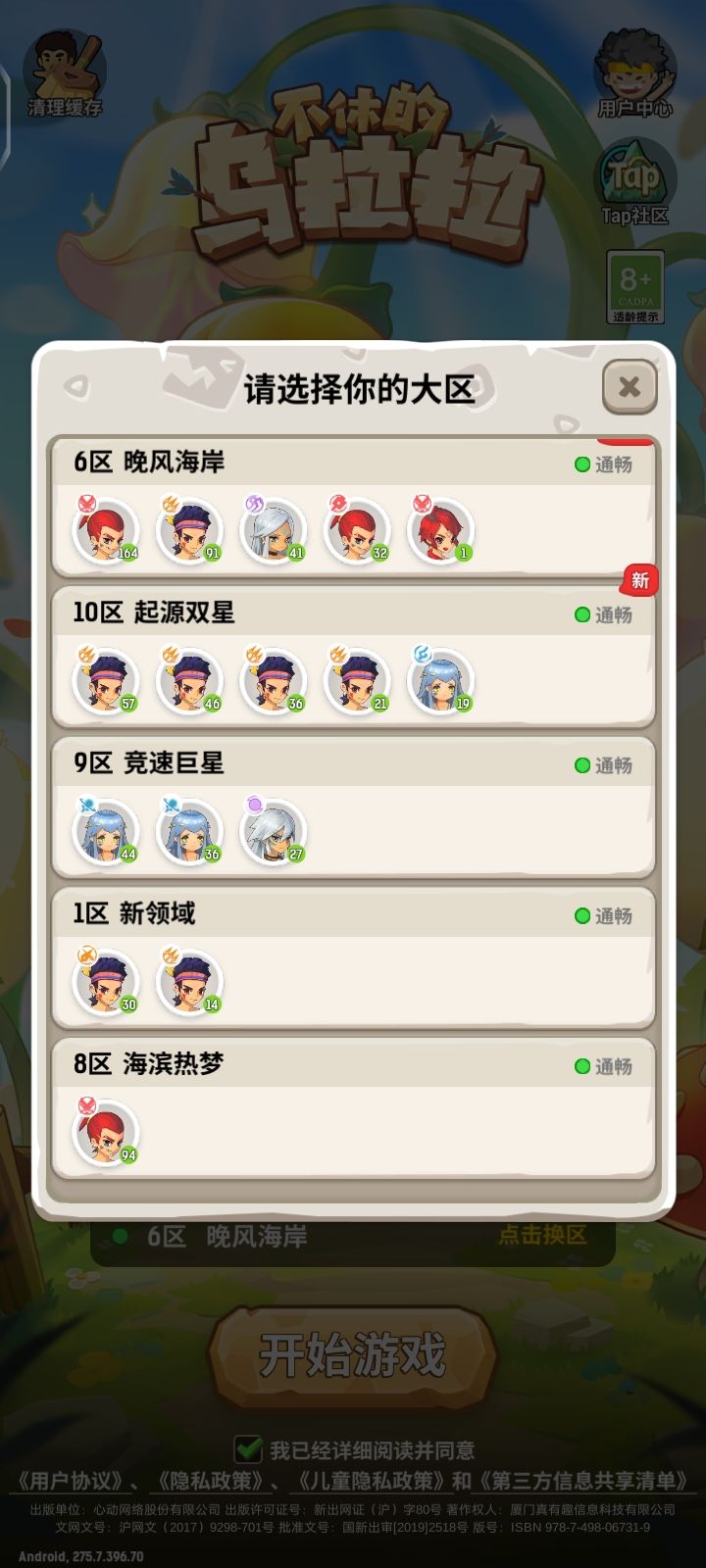Open the Tap社区 community icon
The width and height of the screenshot is (706, 1568).
(x=633, y=179)
